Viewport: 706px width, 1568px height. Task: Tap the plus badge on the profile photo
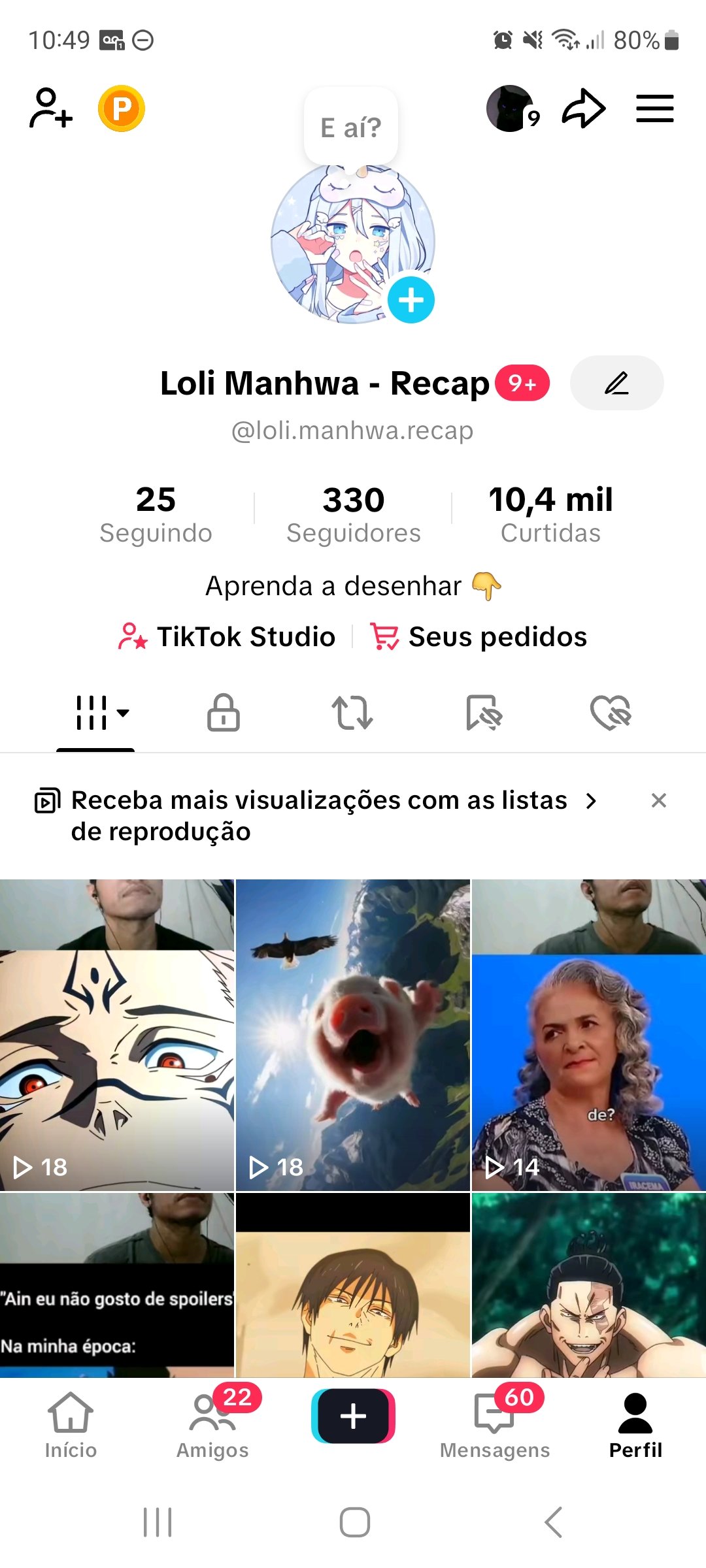[x=411, y=301]
